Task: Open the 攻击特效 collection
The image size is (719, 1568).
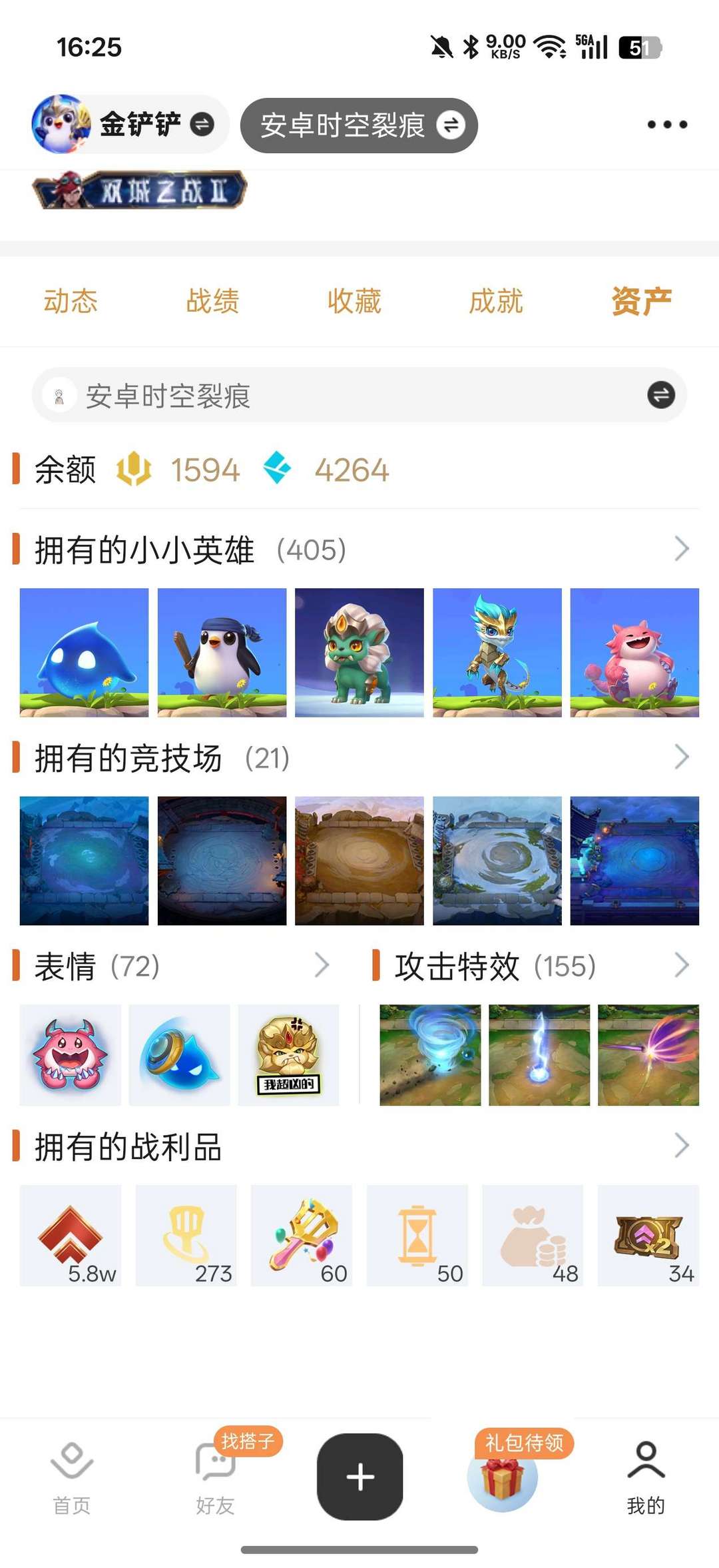Action: [681, 965]
